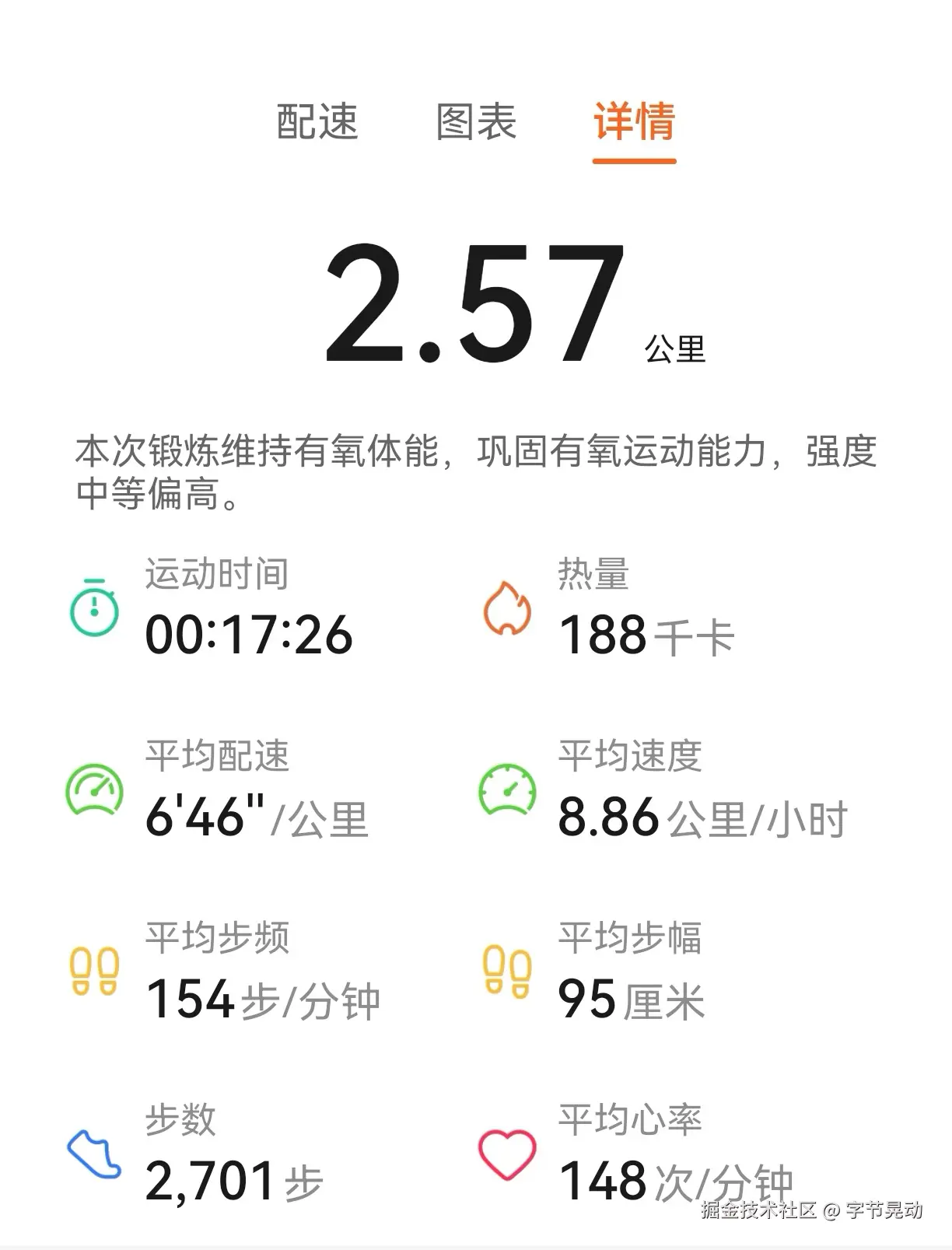
Task: Click the duration value 00:17:26
Action: [250, 636]
